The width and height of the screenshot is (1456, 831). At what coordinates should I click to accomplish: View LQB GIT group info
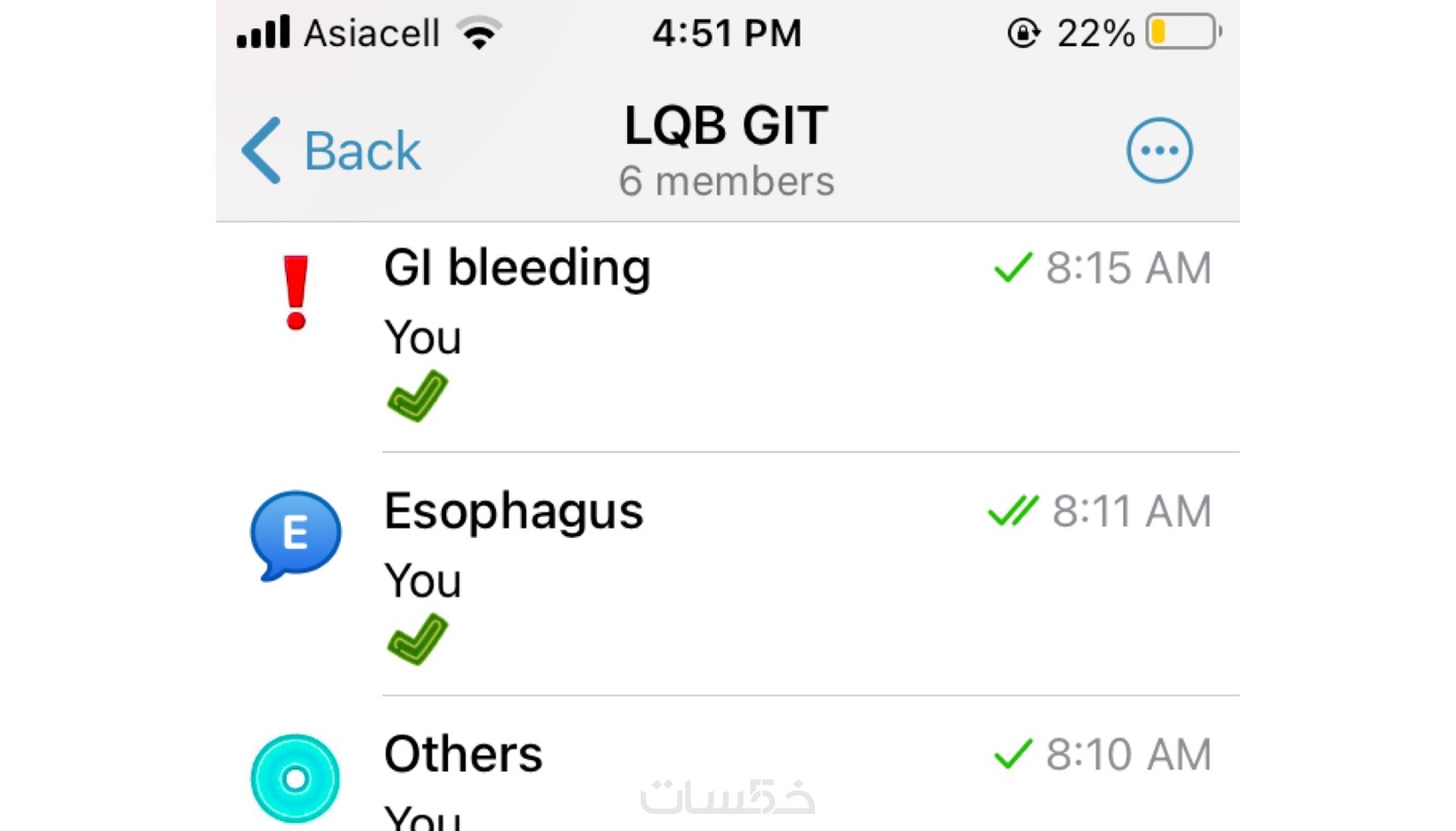click(x=726, y=149)
